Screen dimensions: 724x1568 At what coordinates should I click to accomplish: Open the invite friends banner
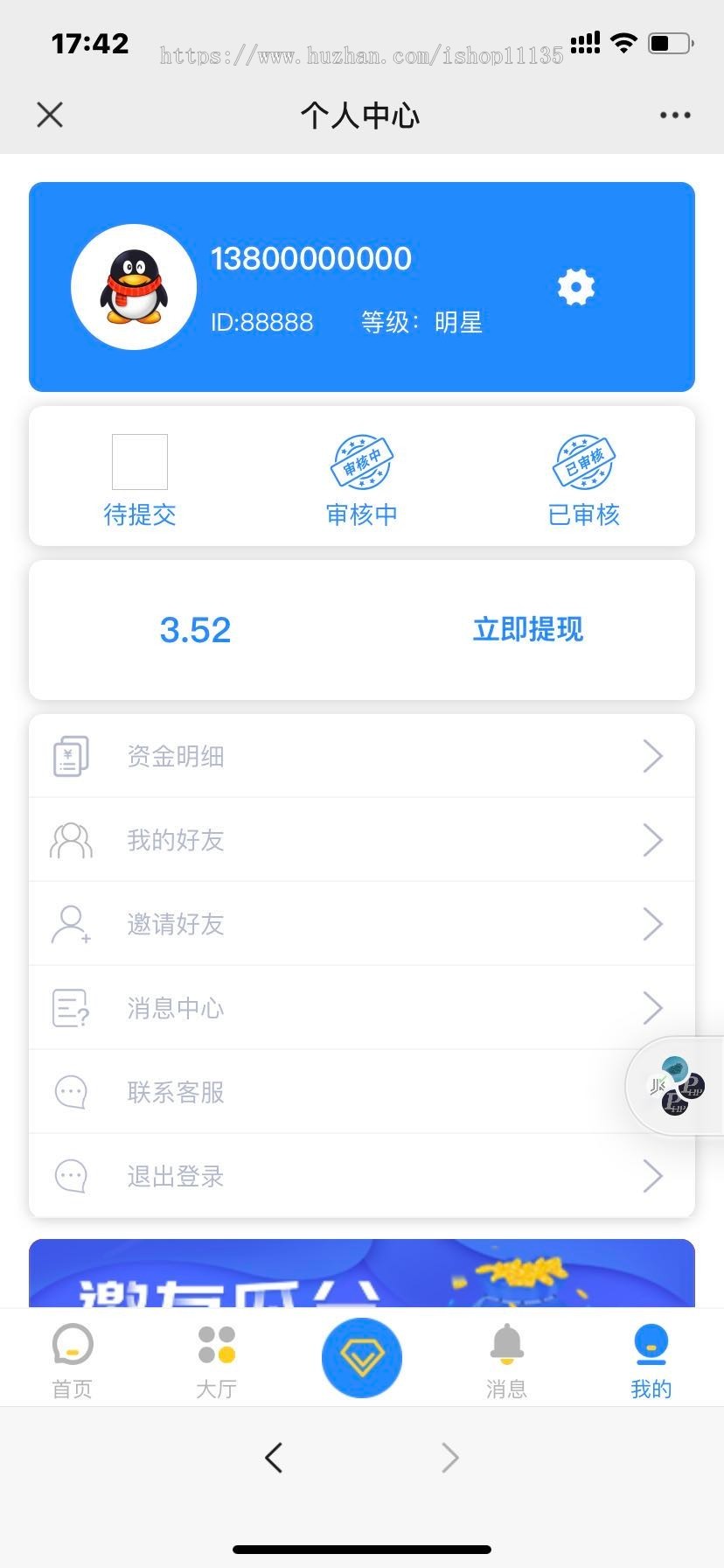point(362,1275)
